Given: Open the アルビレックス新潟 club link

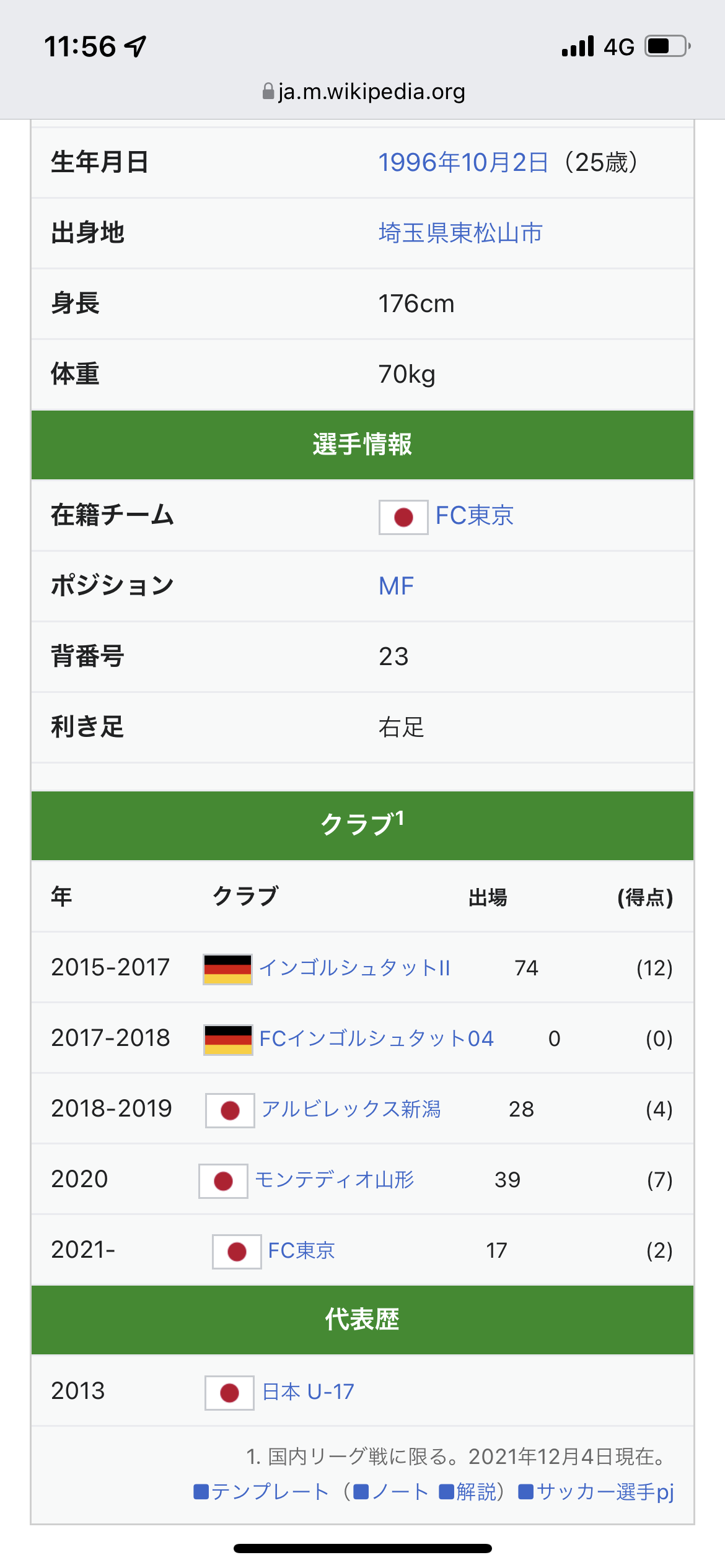Looking at the screenshot, I should coord(351,1108).
